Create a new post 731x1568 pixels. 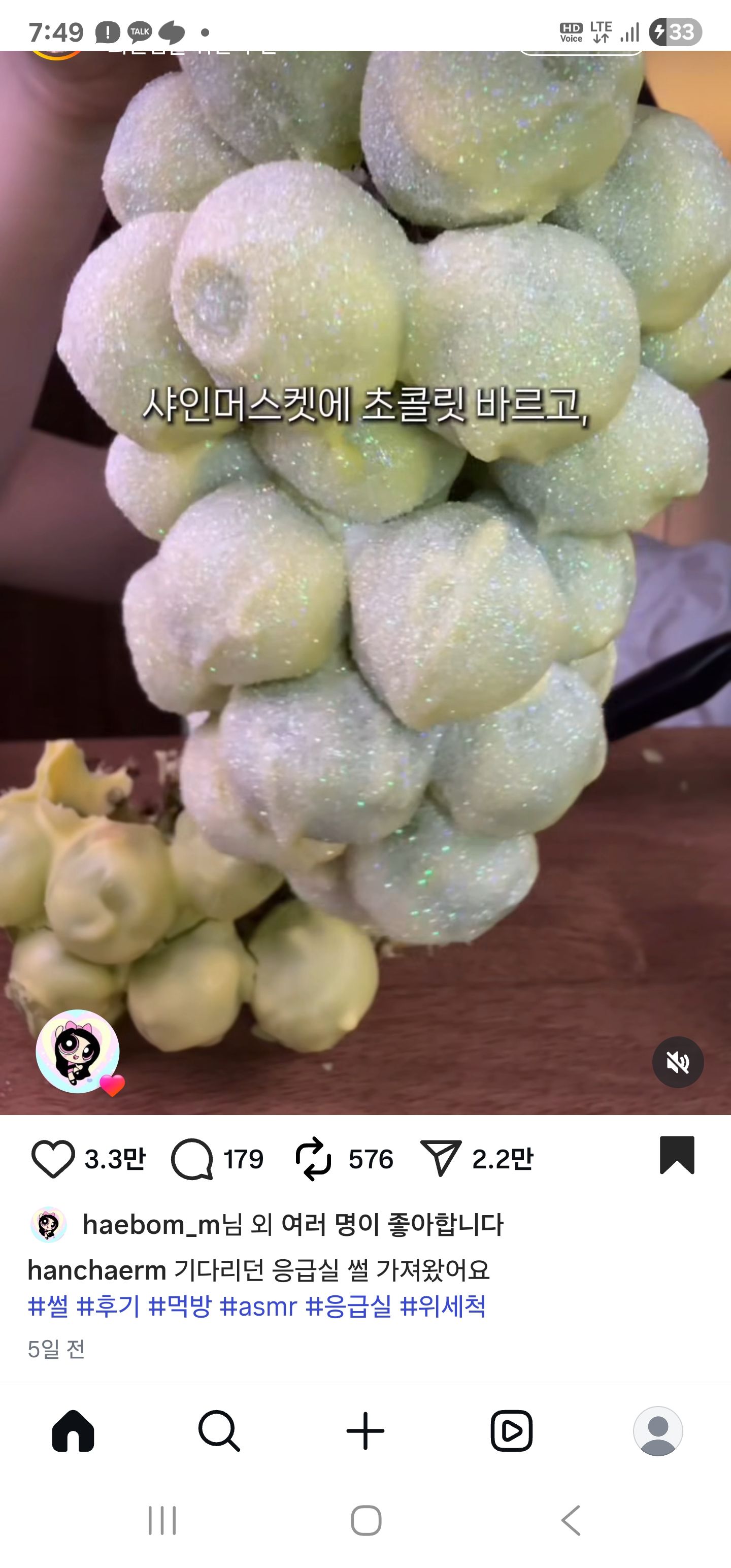365,1431
